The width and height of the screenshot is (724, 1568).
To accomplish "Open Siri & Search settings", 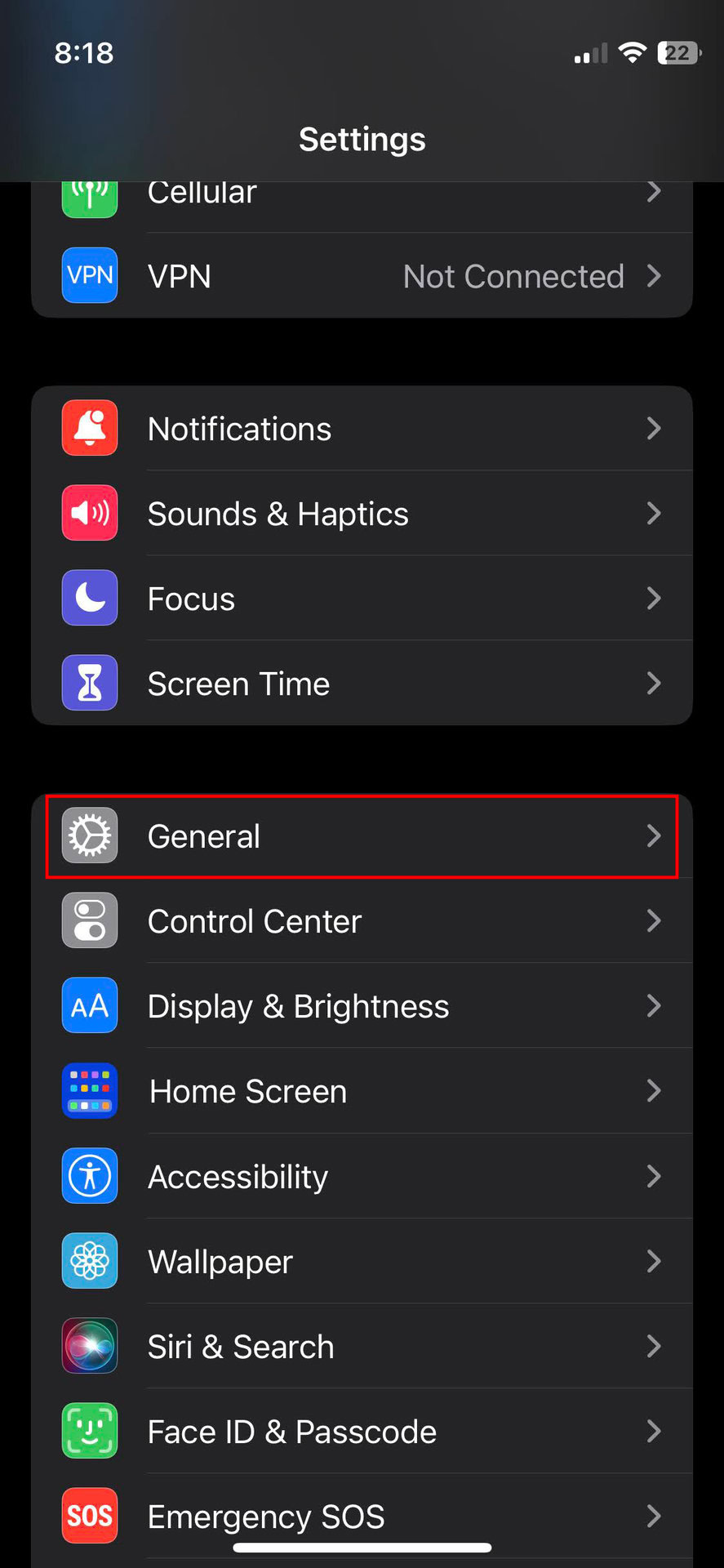I will (362, 1347).
